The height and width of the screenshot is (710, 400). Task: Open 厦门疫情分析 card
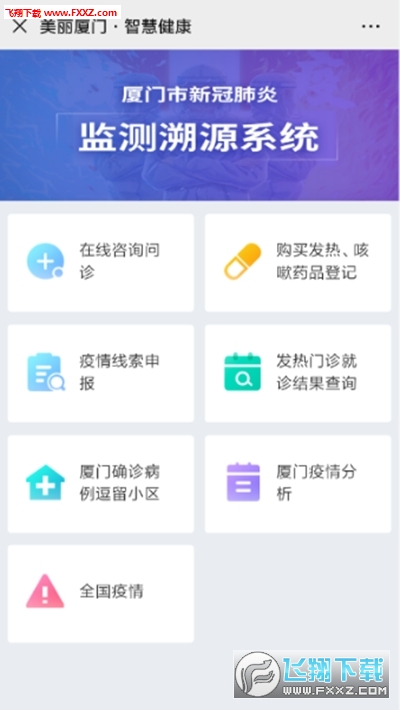298,484
